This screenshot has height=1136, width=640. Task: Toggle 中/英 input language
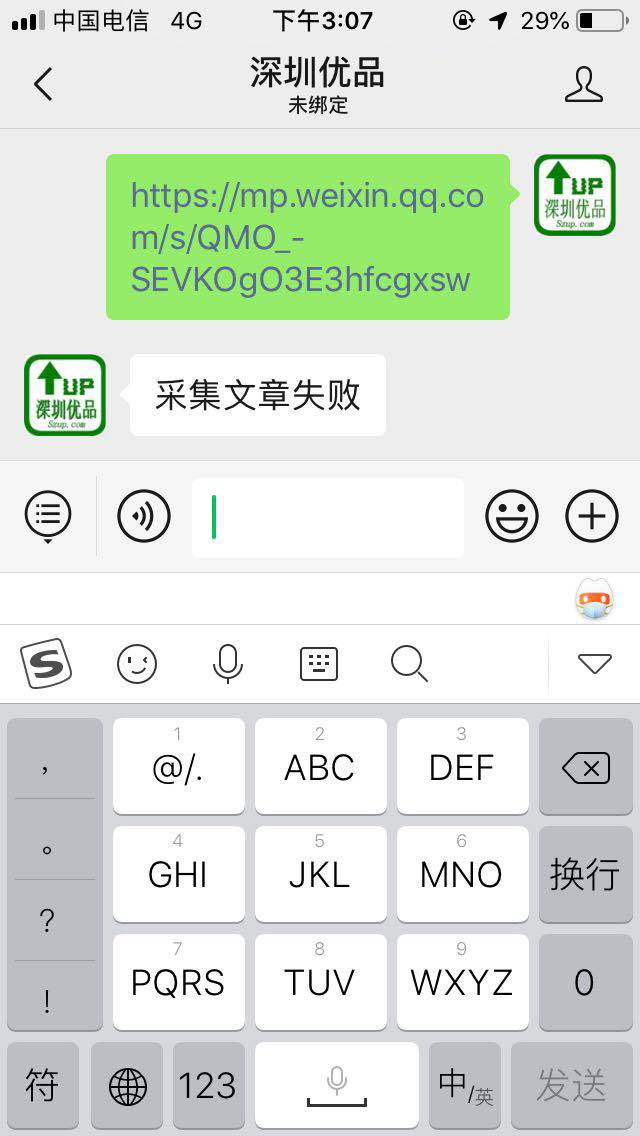click(x=465, y=1085)
